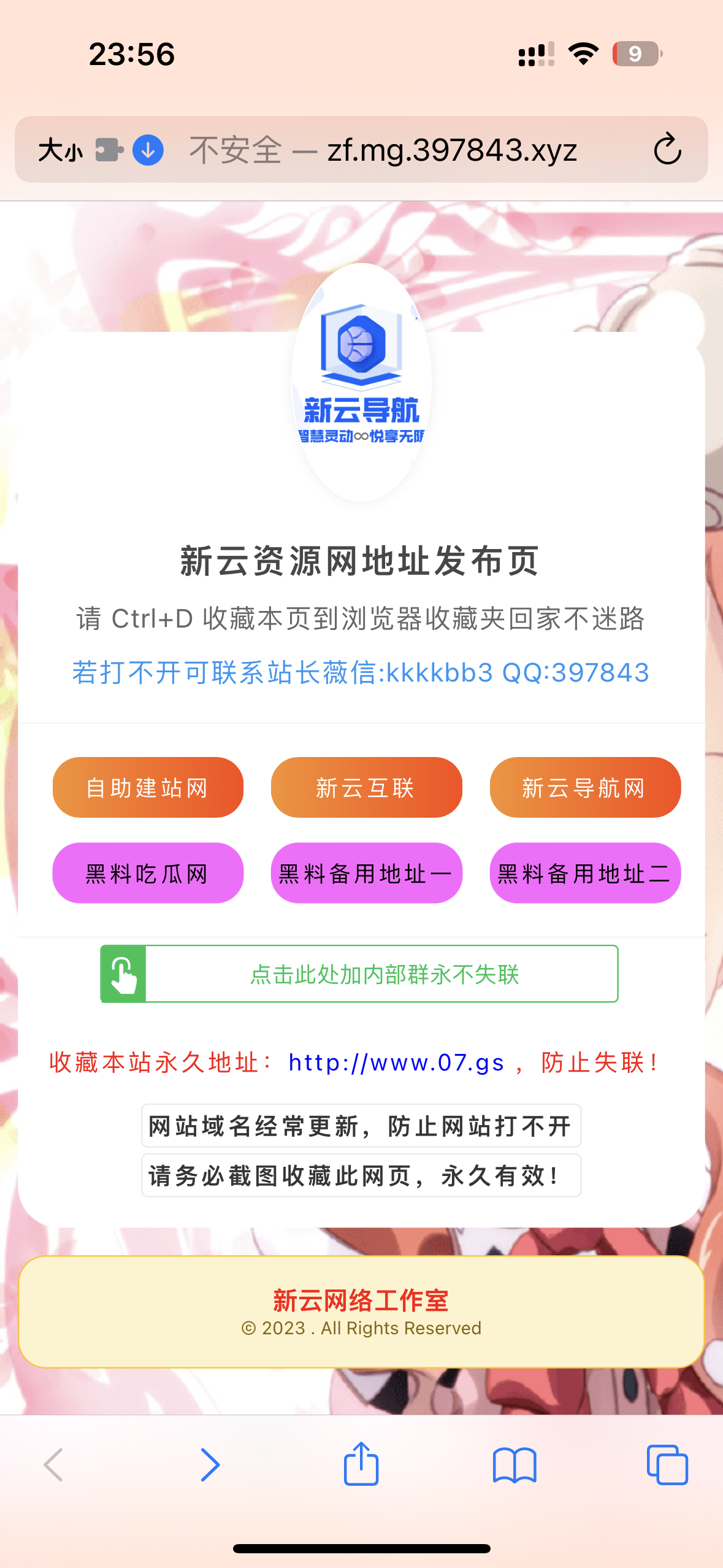Share this page via share icon
This screenshot has width=723, height=1568.
pos(361,1465)
